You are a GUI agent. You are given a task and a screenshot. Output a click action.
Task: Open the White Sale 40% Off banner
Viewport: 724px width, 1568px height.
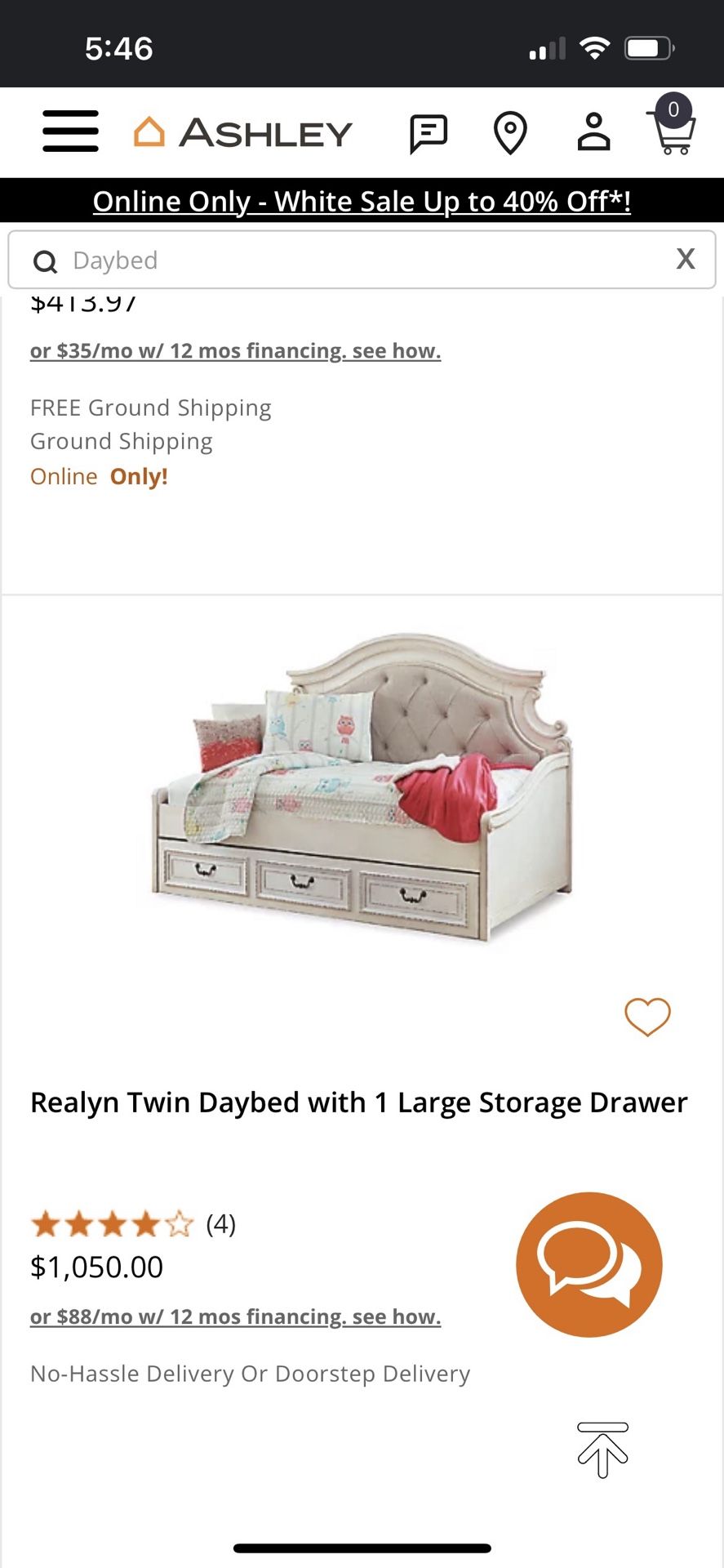pyautogui.click(x=362, y=201)
